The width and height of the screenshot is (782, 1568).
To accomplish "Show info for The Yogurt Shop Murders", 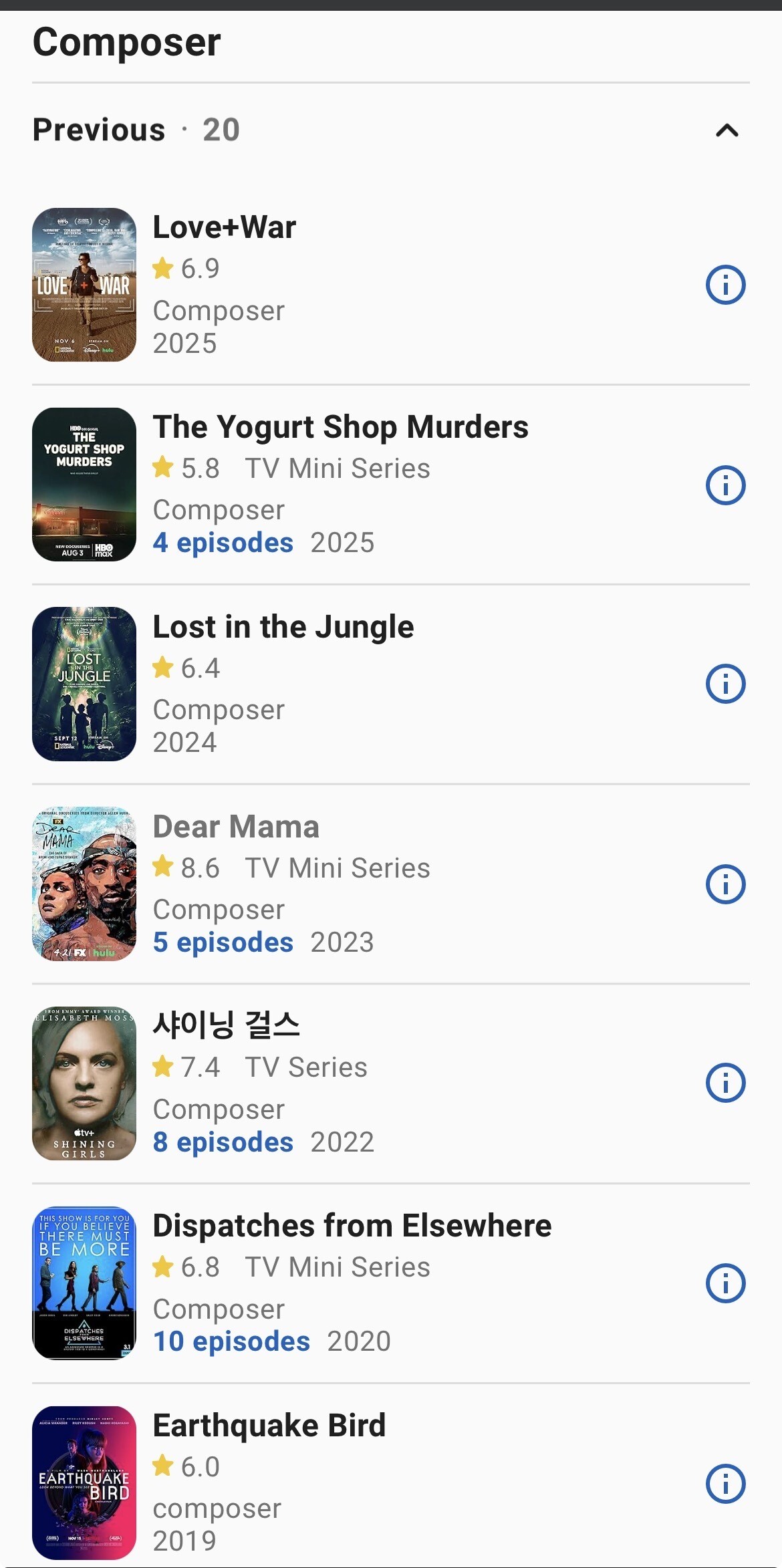I will (725, 485).
